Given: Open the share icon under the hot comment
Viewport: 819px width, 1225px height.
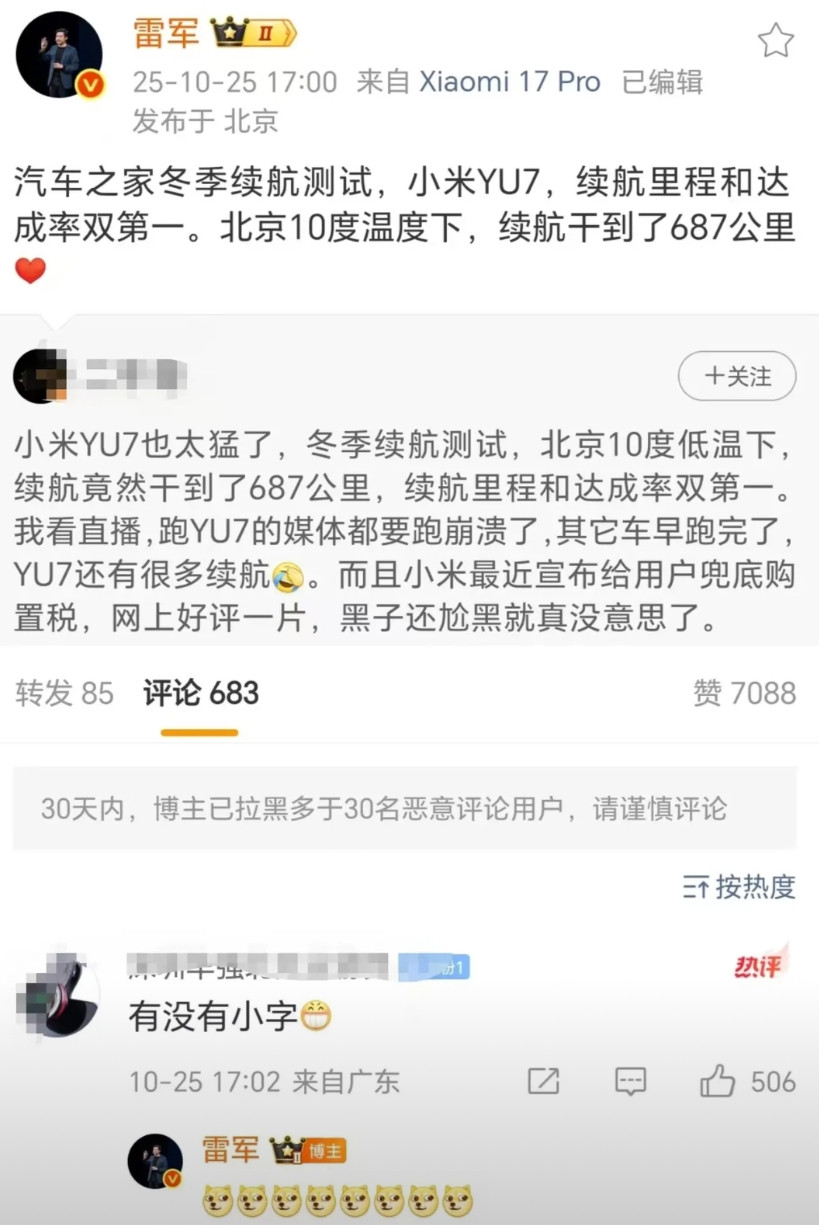Looking at the screenshot, I should 543,1081.
